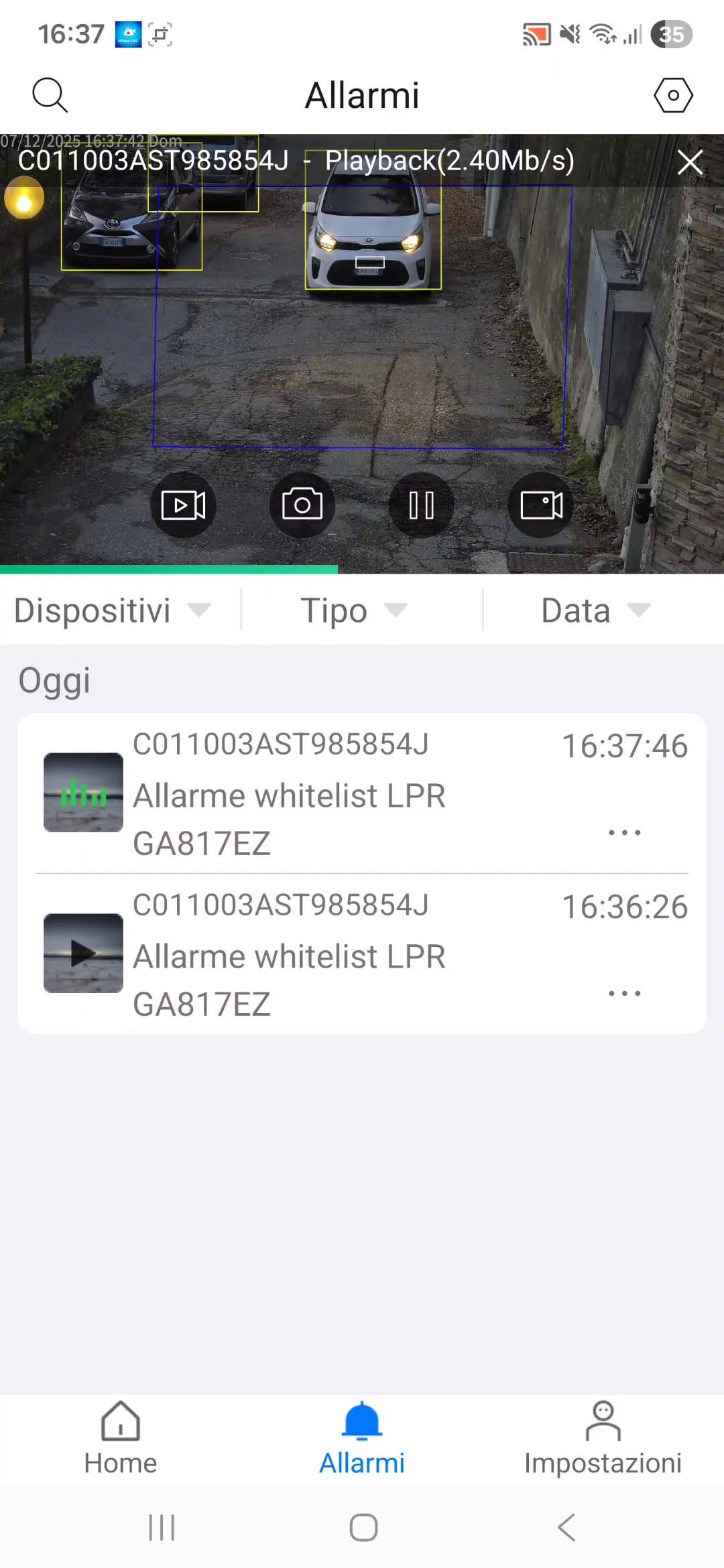724x1568 pixels.
Task: Tap the video camera icon beside pause
Action: [x=541, y=505]
